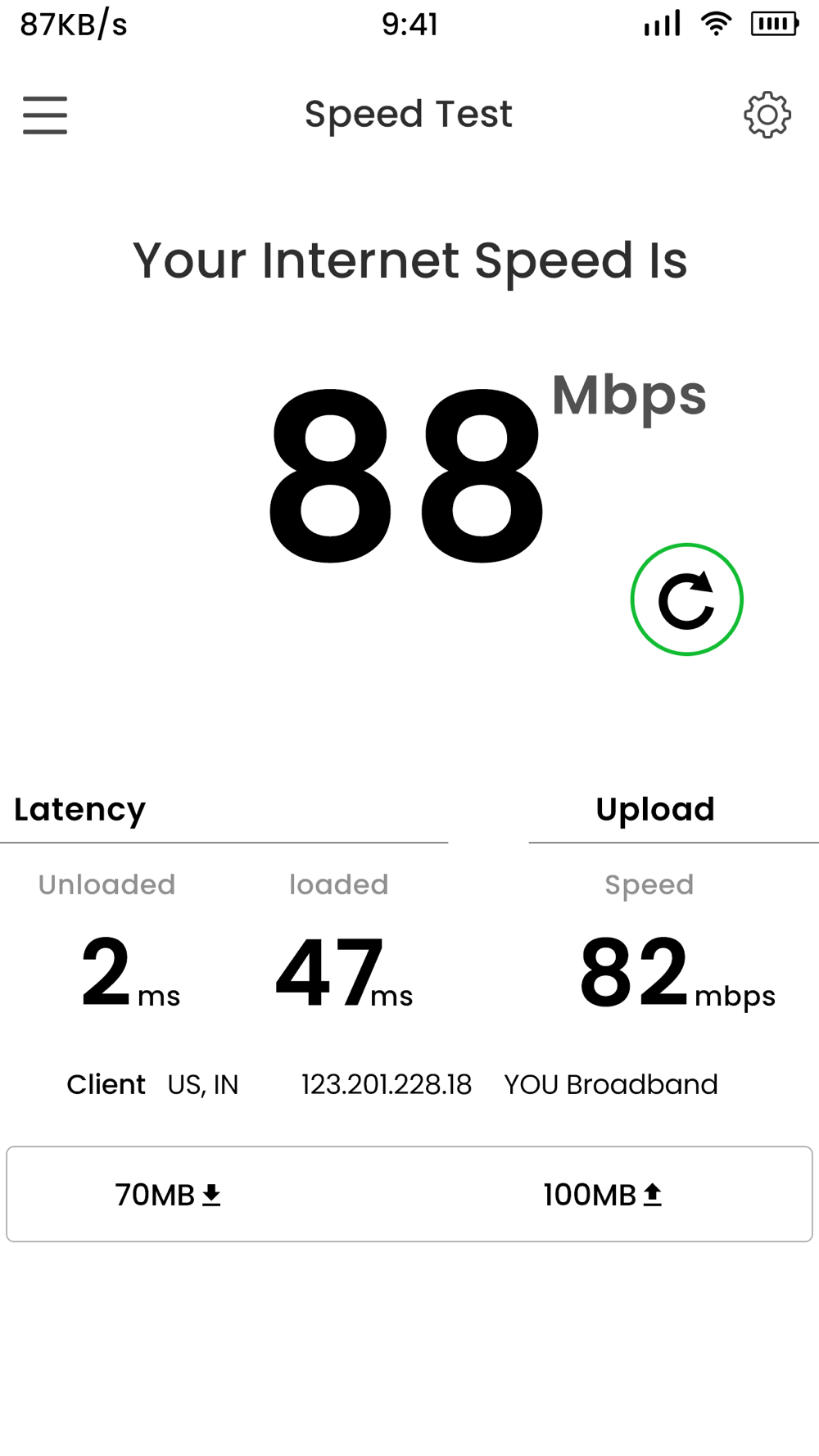Open the settings gear
The image size is (819, 1456).
pyautogui.click(x=767, y=115)
